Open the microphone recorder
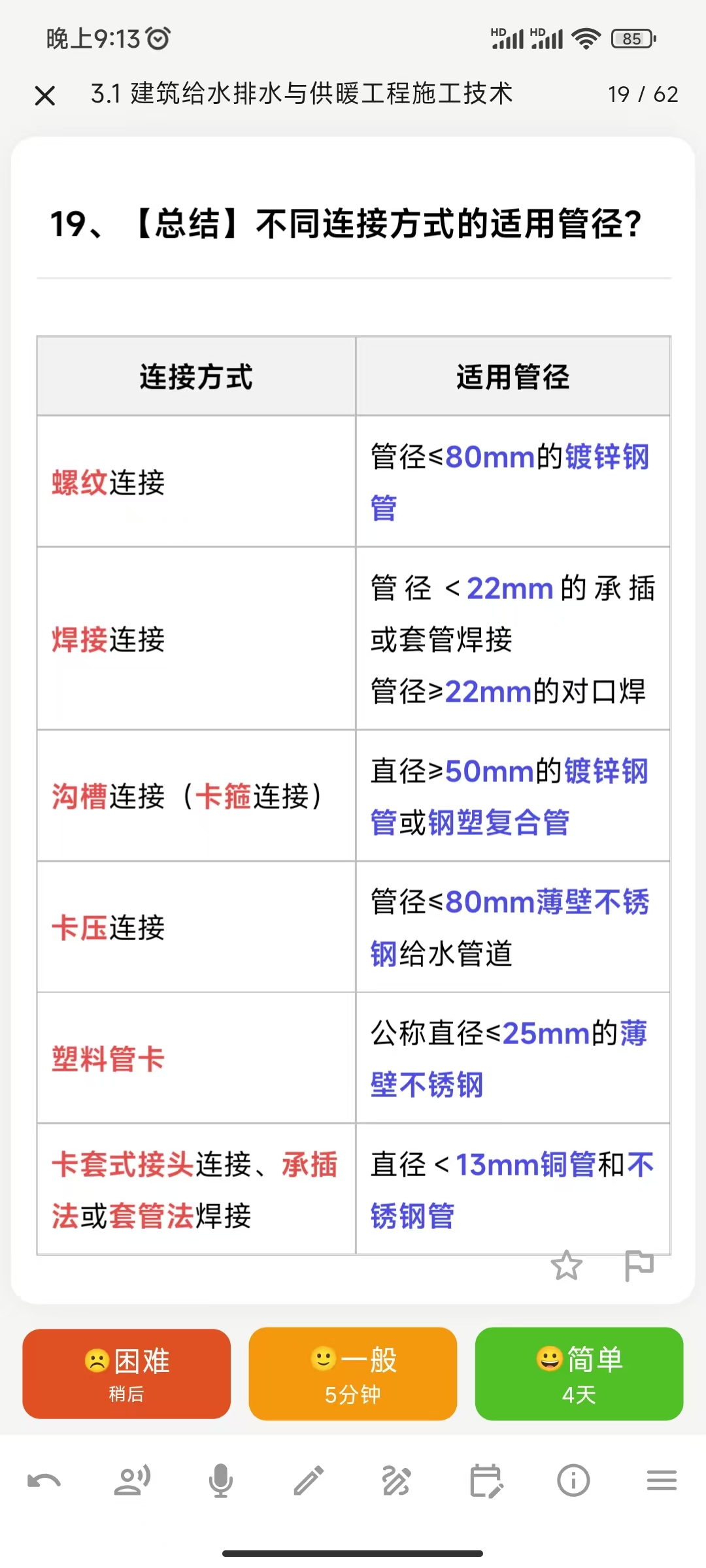 221,1480
